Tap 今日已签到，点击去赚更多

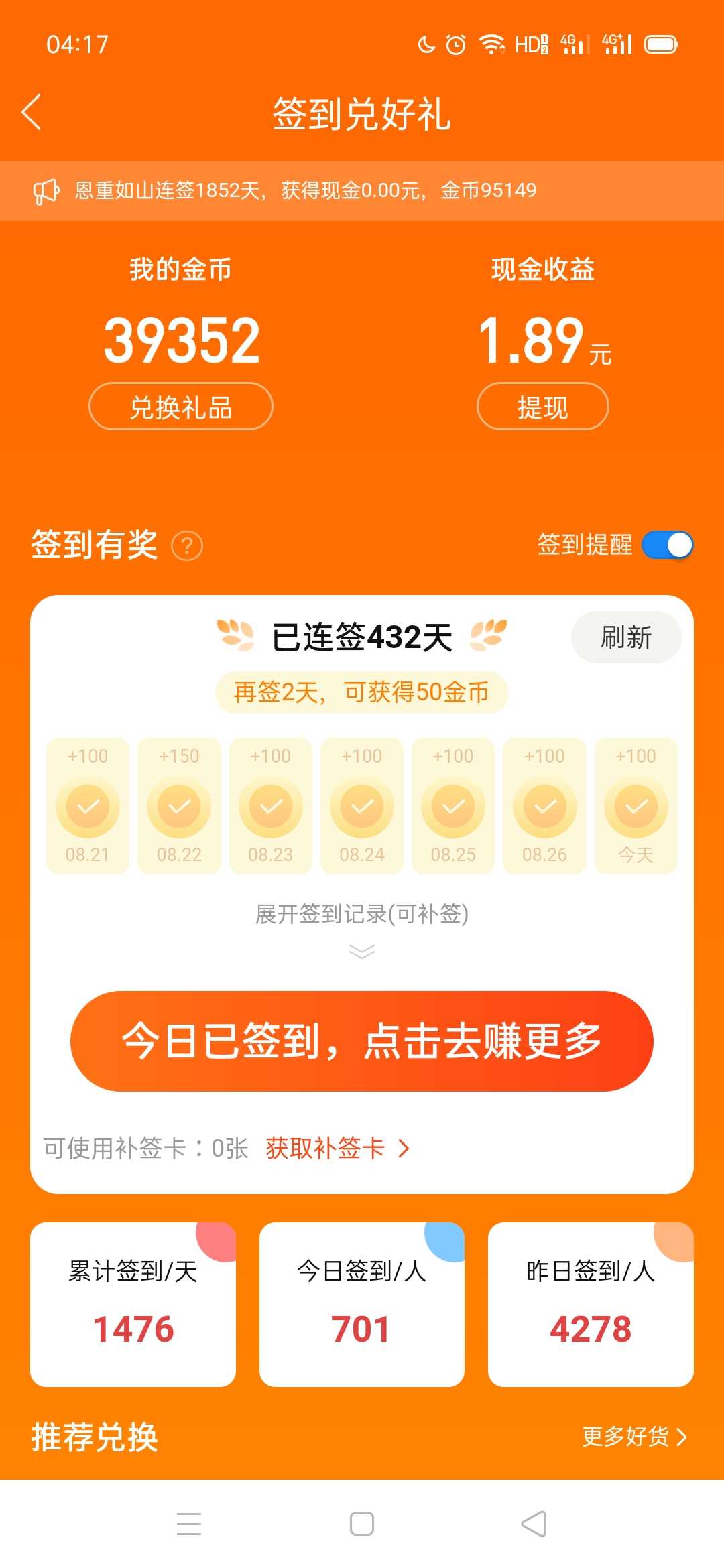point(362,1041)
